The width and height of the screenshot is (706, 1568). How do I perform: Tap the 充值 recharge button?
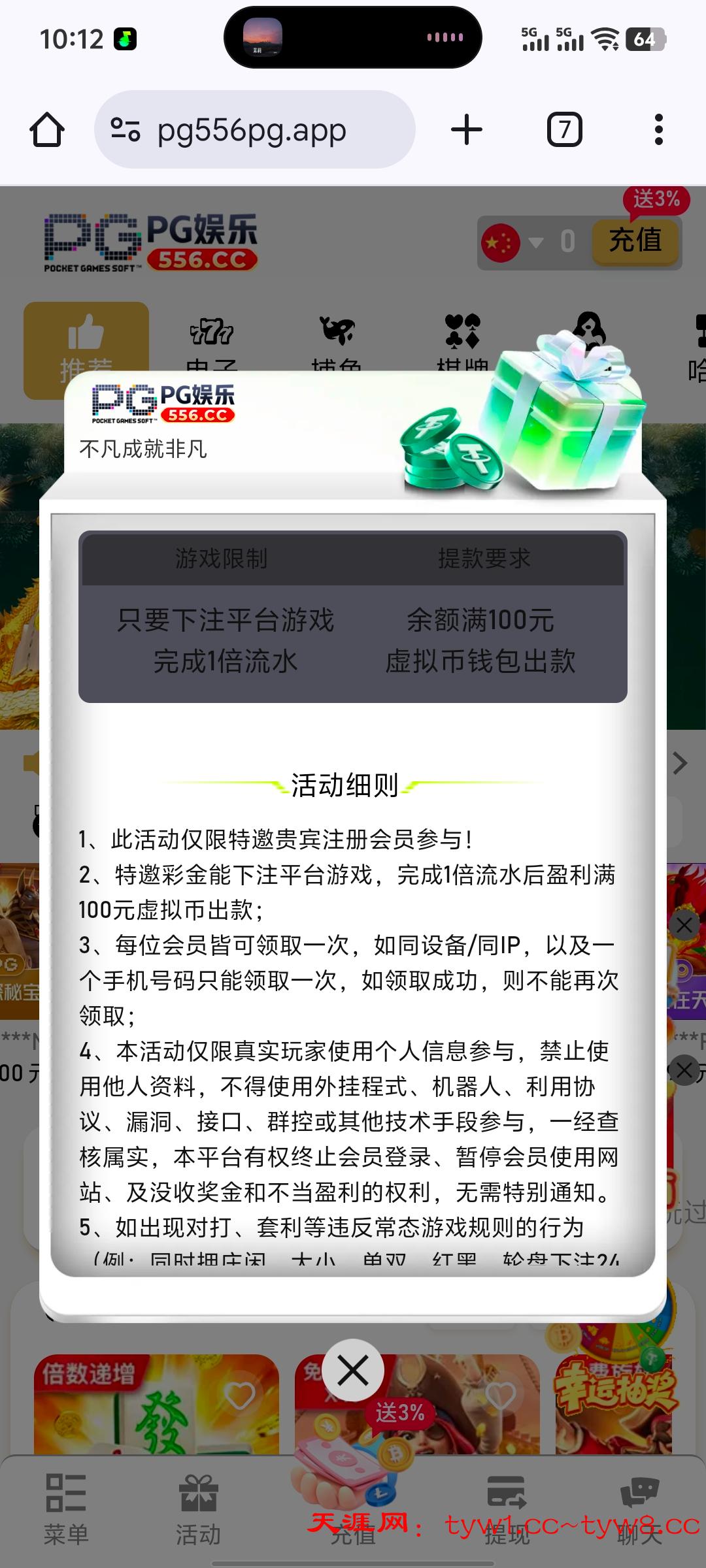click(635, 240)
